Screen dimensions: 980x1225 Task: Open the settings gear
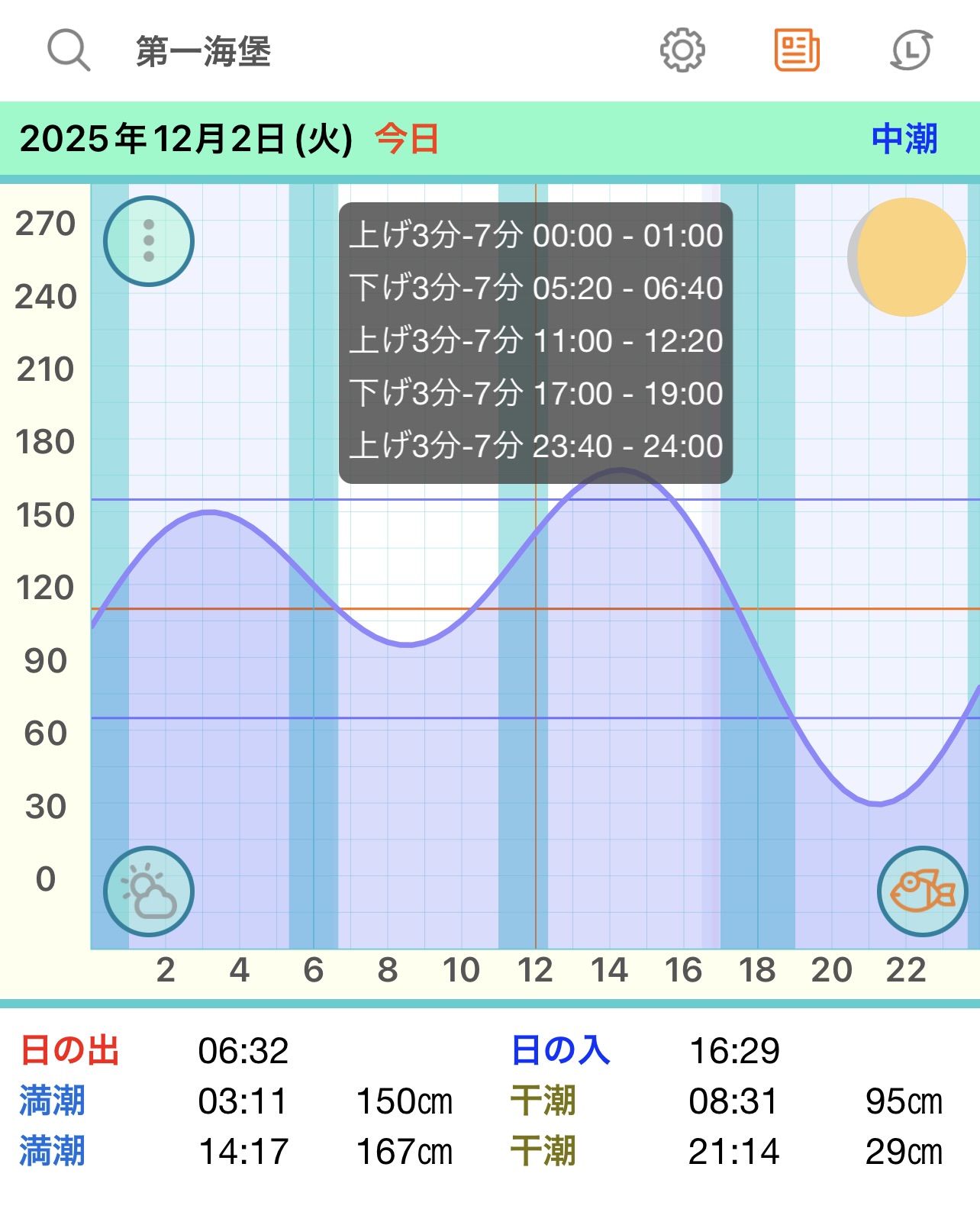[x=682, y=50]
